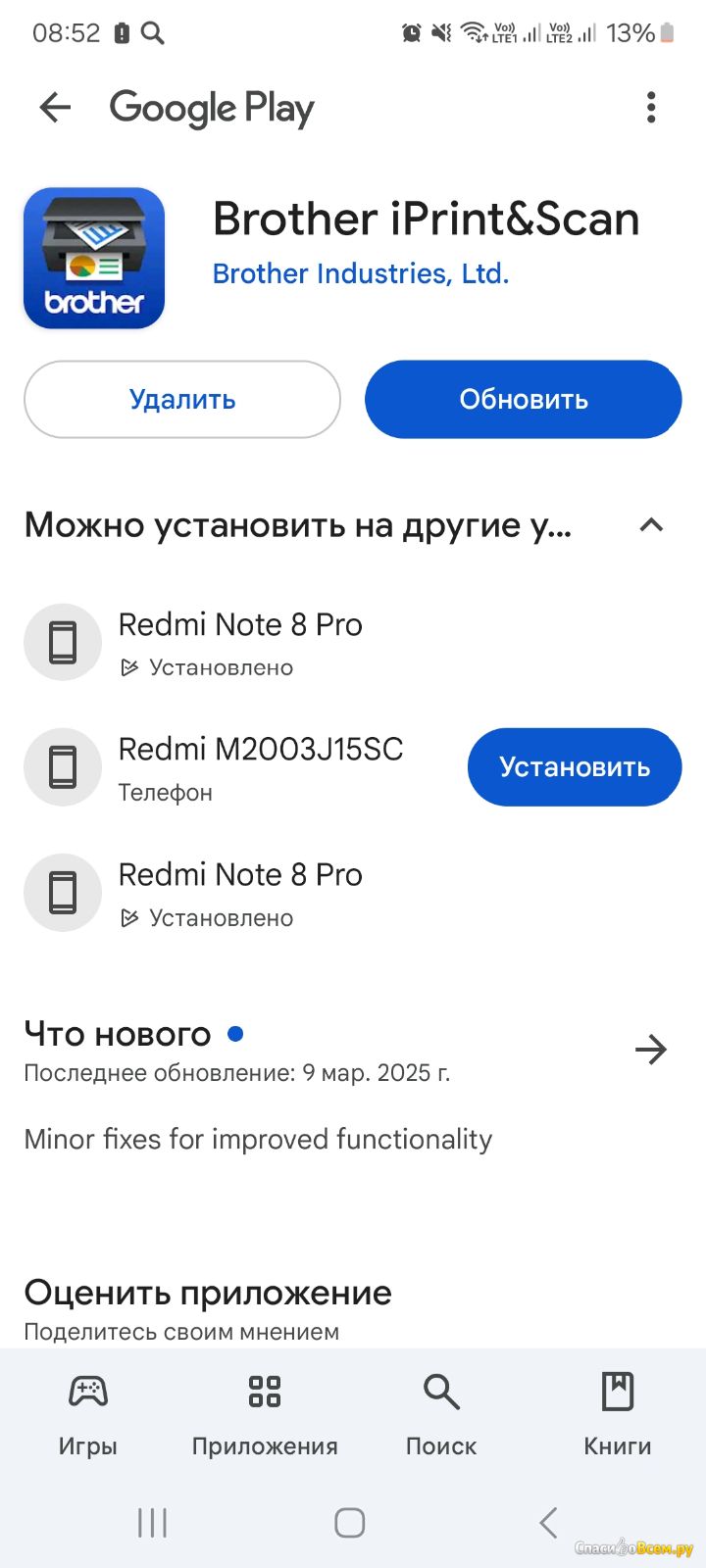The height and width of the screenshot is (1568, 706).
Task: Switch to the Игры tab
Action: tap(88, 1416)
